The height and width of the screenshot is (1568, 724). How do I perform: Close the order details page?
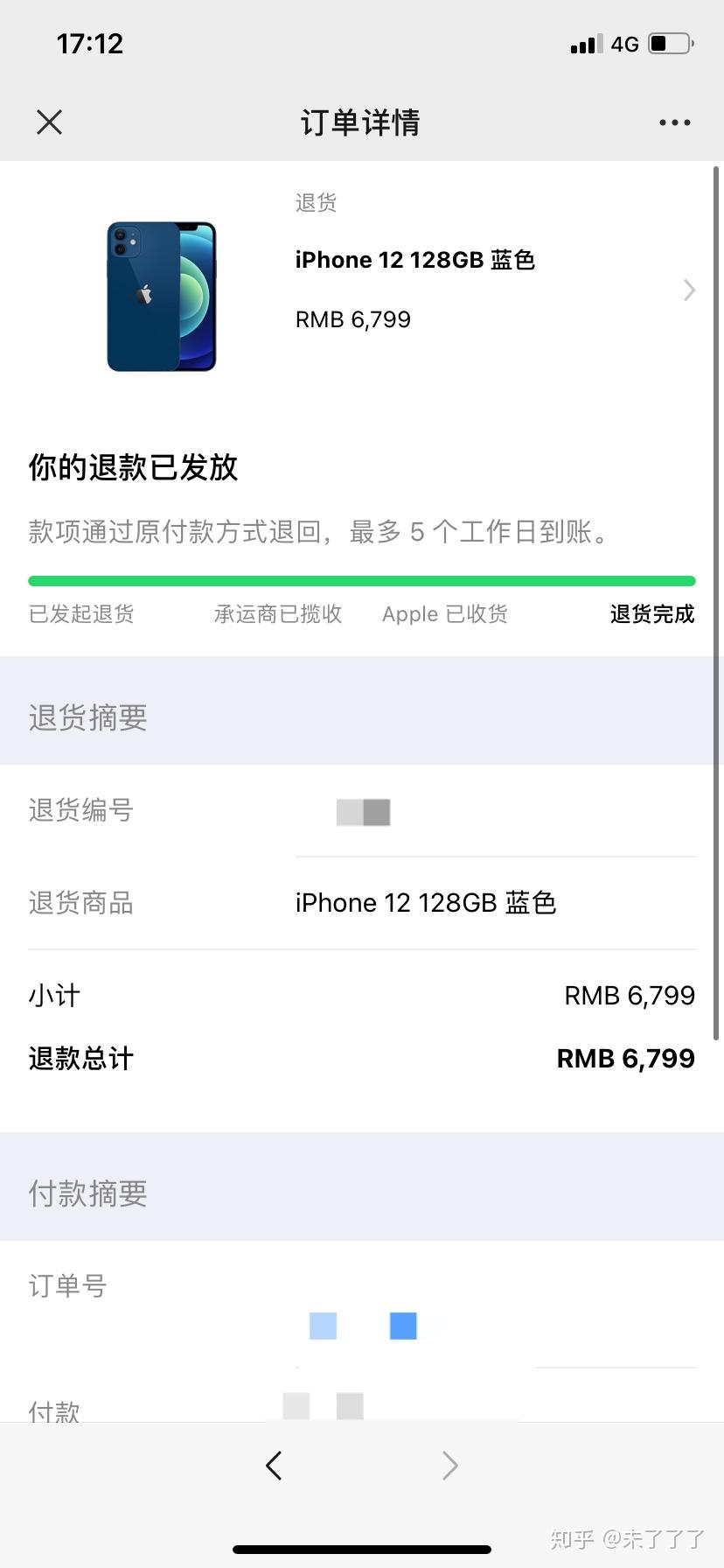pyautogui.click(x=50, y=122)
